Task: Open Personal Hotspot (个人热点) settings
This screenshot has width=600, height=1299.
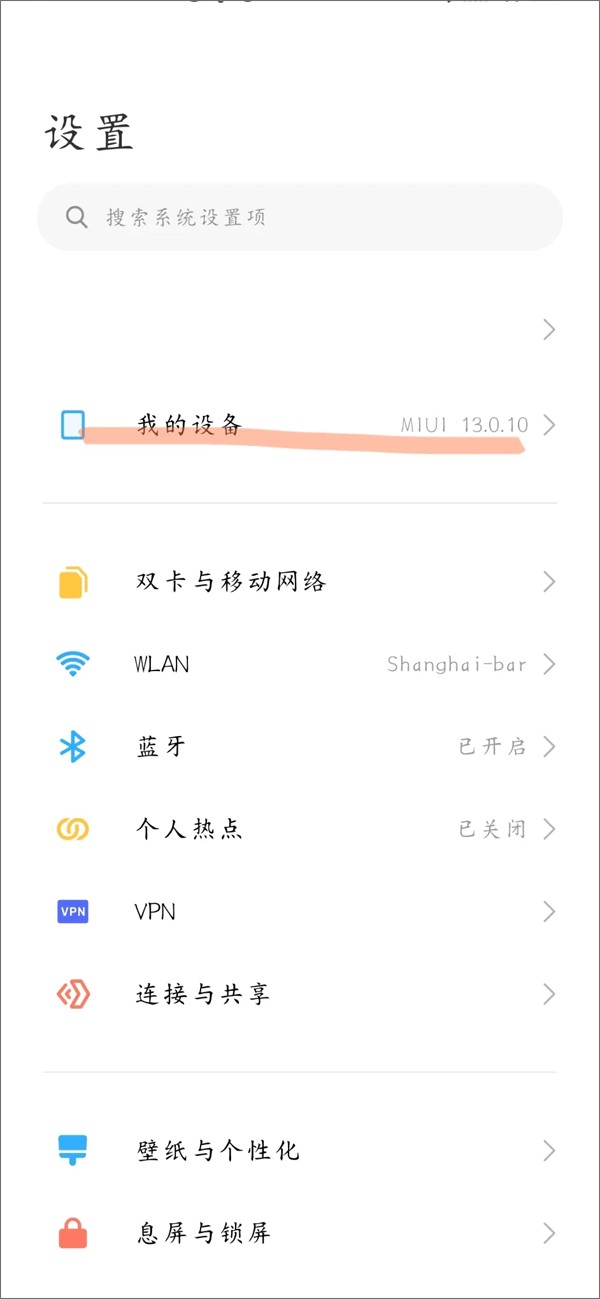Action: pos(300,829)
